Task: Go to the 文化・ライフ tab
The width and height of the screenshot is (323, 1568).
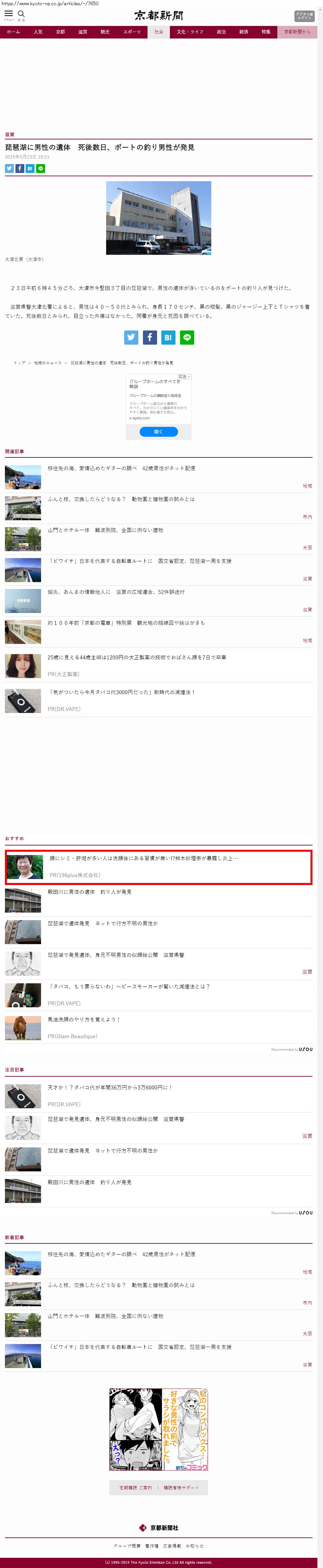Action: point(190,32)
